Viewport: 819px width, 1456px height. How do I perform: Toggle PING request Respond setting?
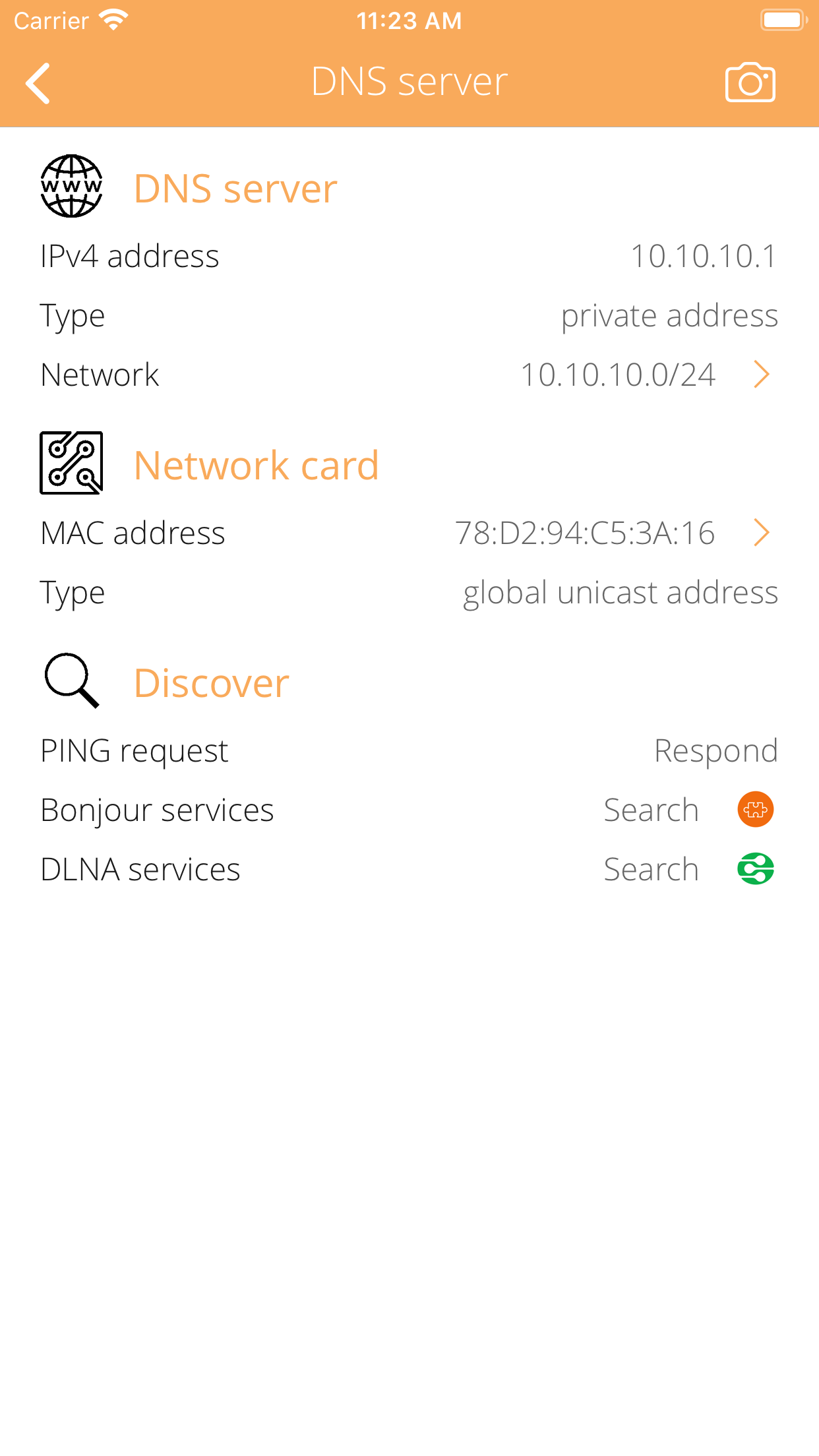(716, 750)
